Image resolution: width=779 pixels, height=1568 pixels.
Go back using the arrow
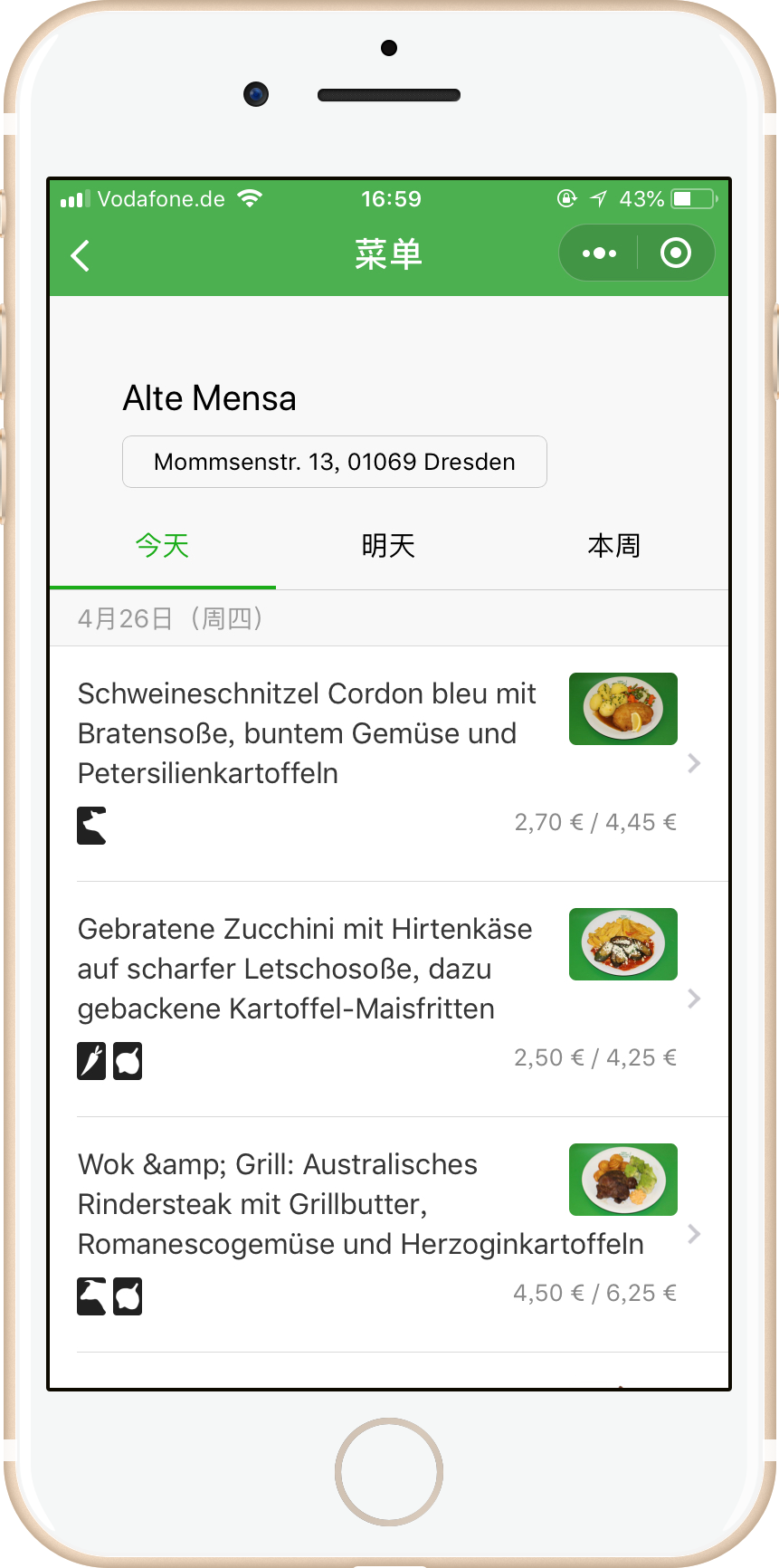[x=81, y=255]
